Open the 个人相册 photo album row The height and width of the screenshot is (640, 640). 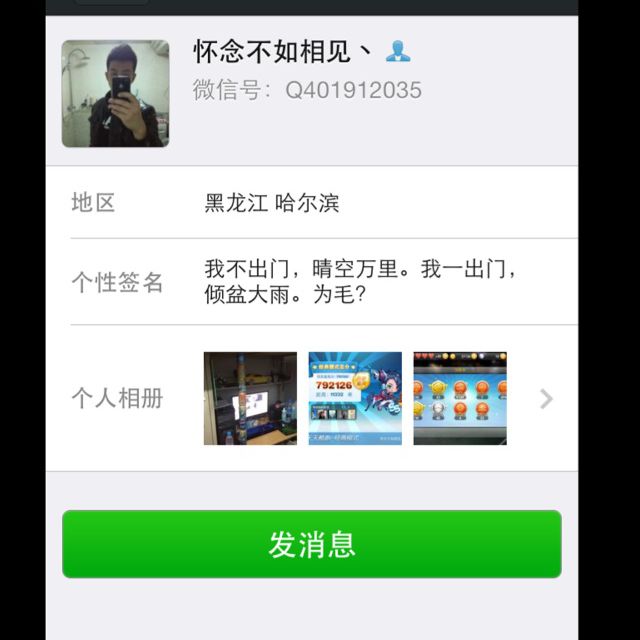pyautogui.click(x=312, y=398)
